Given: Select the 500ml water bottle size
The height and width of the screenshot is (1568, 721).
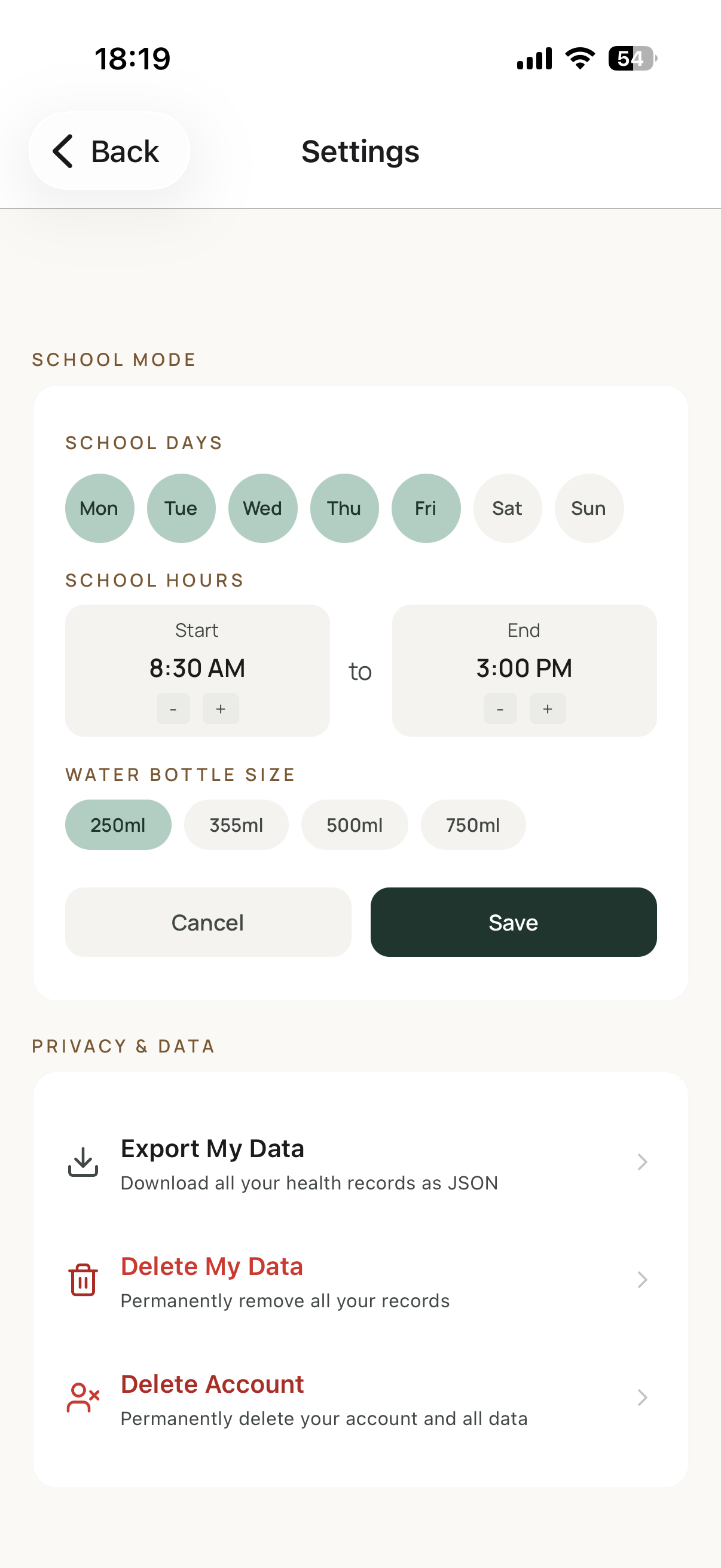Looking at the screenshot, I should point(355,824).
